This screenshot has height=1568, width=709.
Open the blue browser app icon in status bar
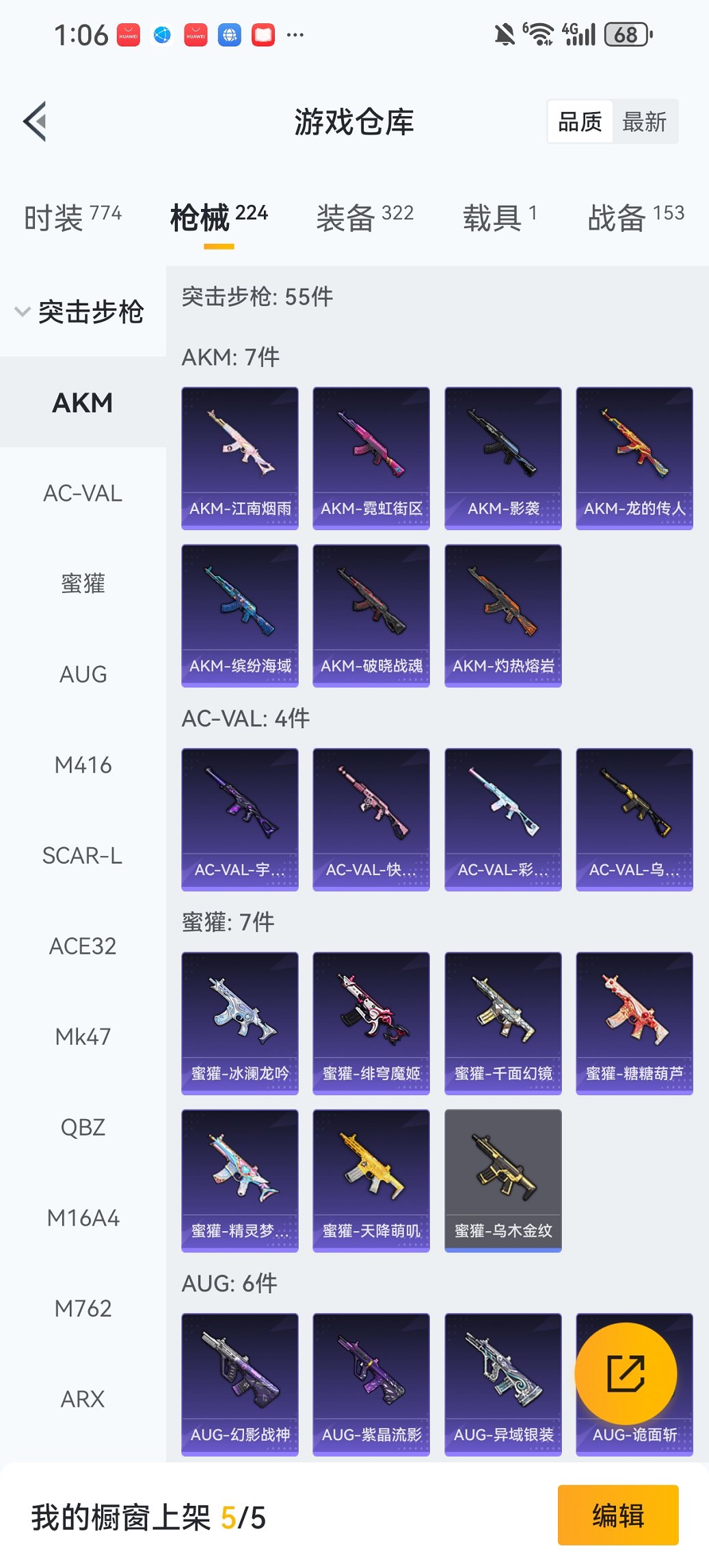tap(161, 34)
